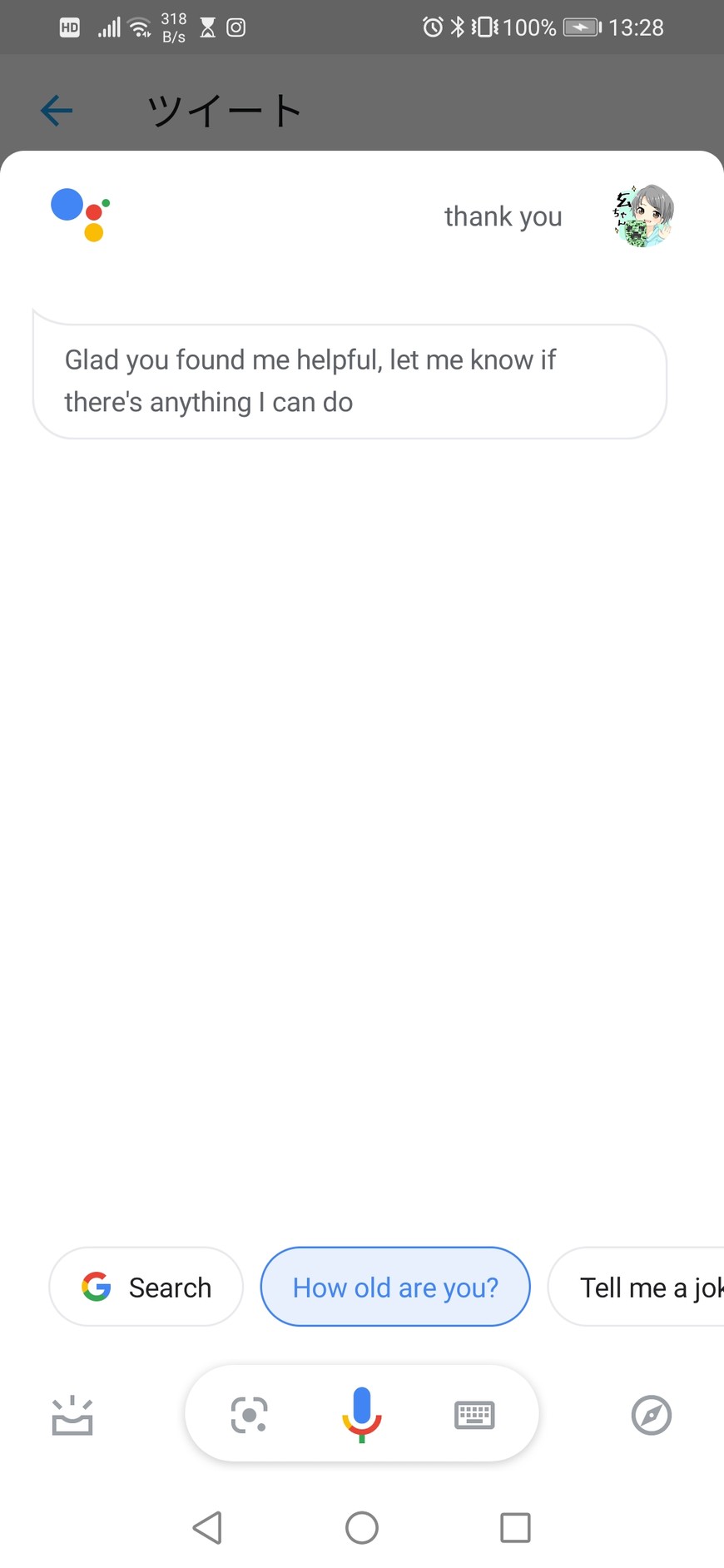This screenshot has width=724, height=1568.
Task: Go to the home screen
Action: [x=362, y=1528]
